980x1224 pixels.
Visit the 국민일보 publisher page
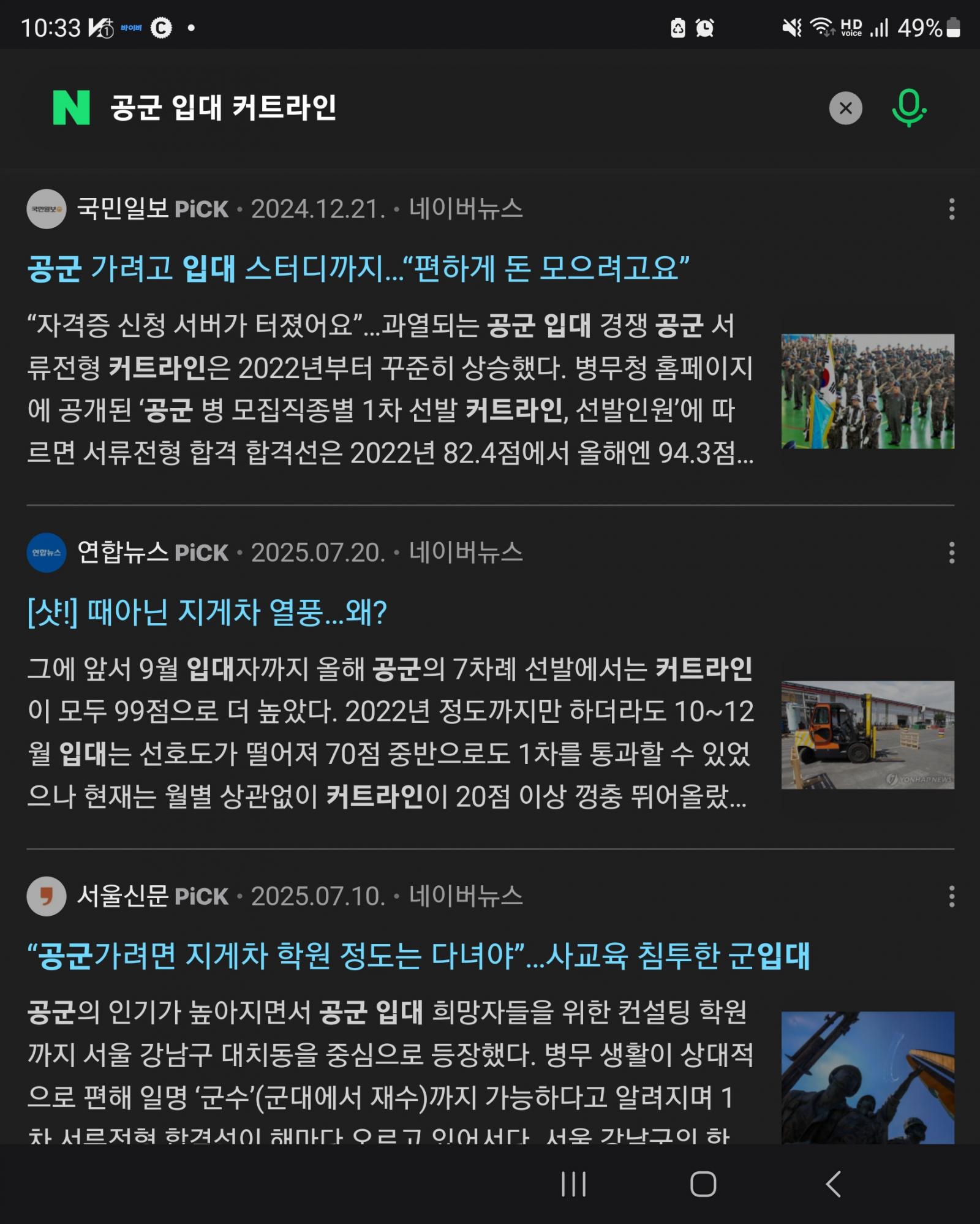click(123, 209)
